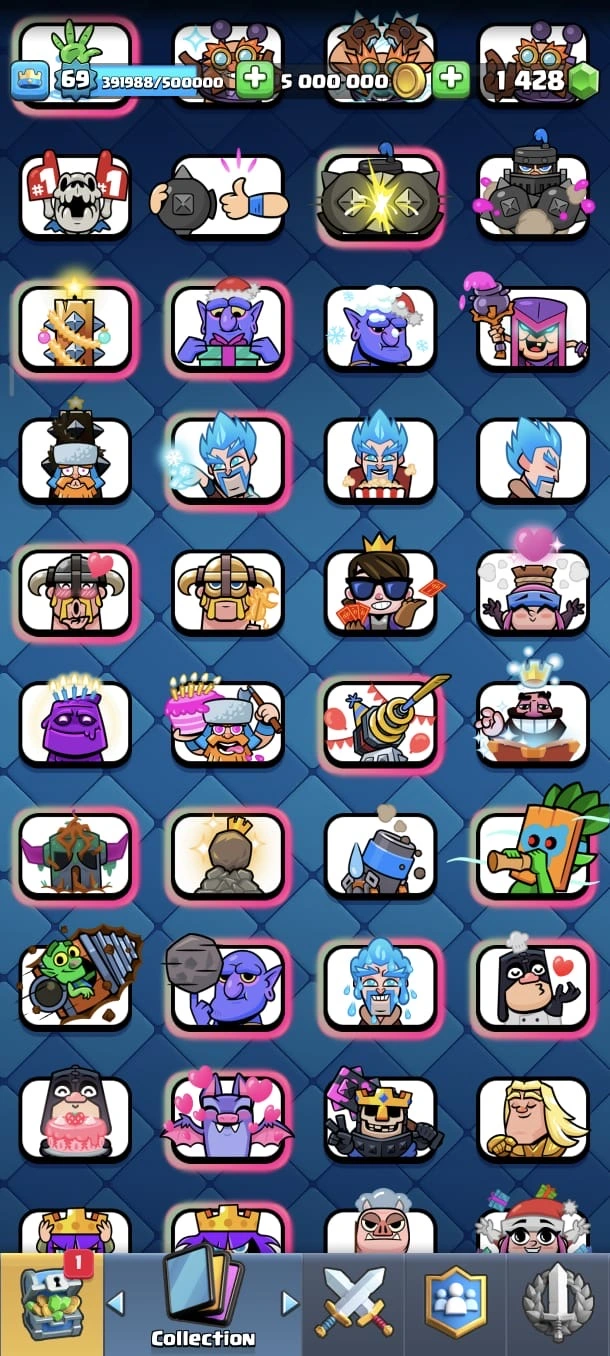Select the crying Ice Wizard emote
This screenshot has height=1356, width=610.
coord(380,985)
